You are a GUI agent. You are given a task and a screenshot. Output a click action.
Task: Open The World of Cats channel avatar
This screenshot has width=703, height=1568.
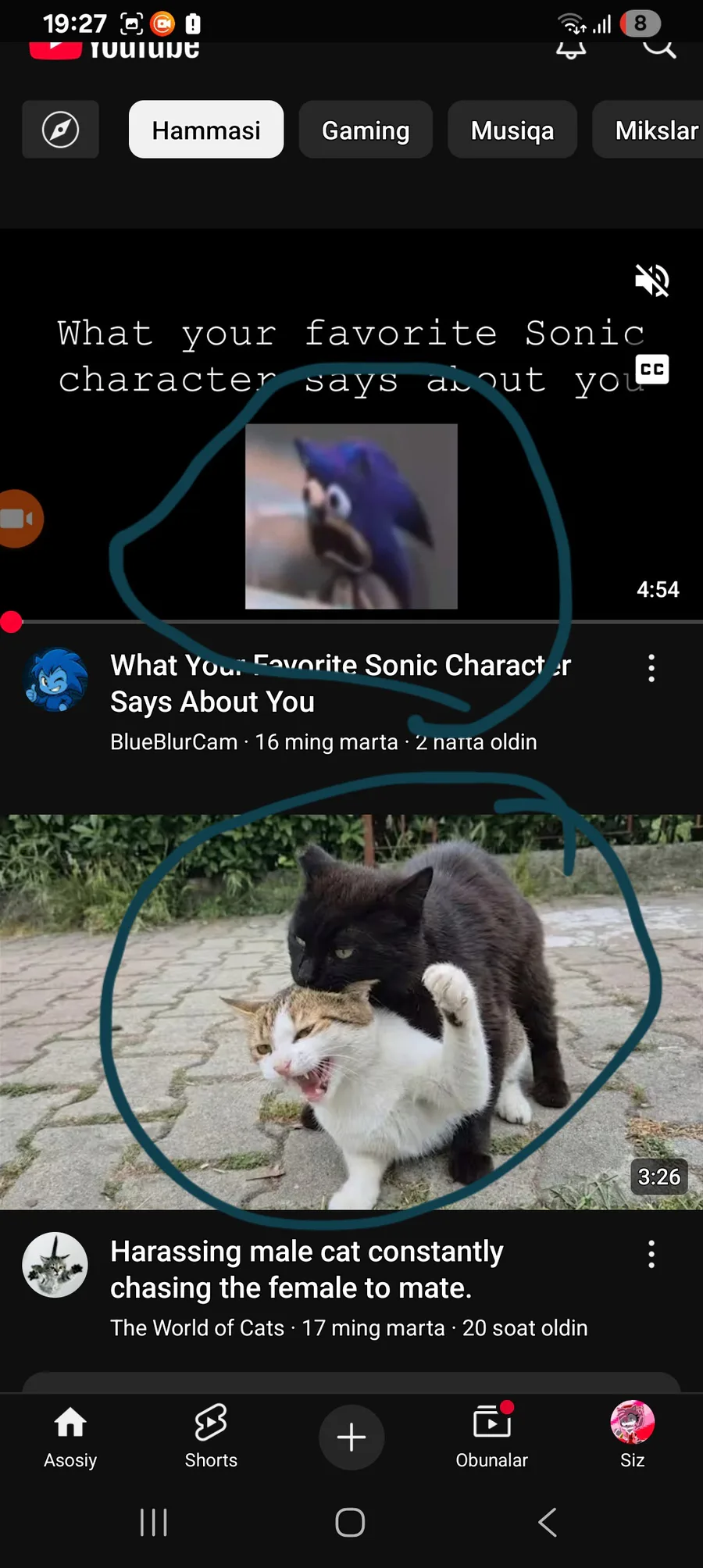click(55, 1265)
